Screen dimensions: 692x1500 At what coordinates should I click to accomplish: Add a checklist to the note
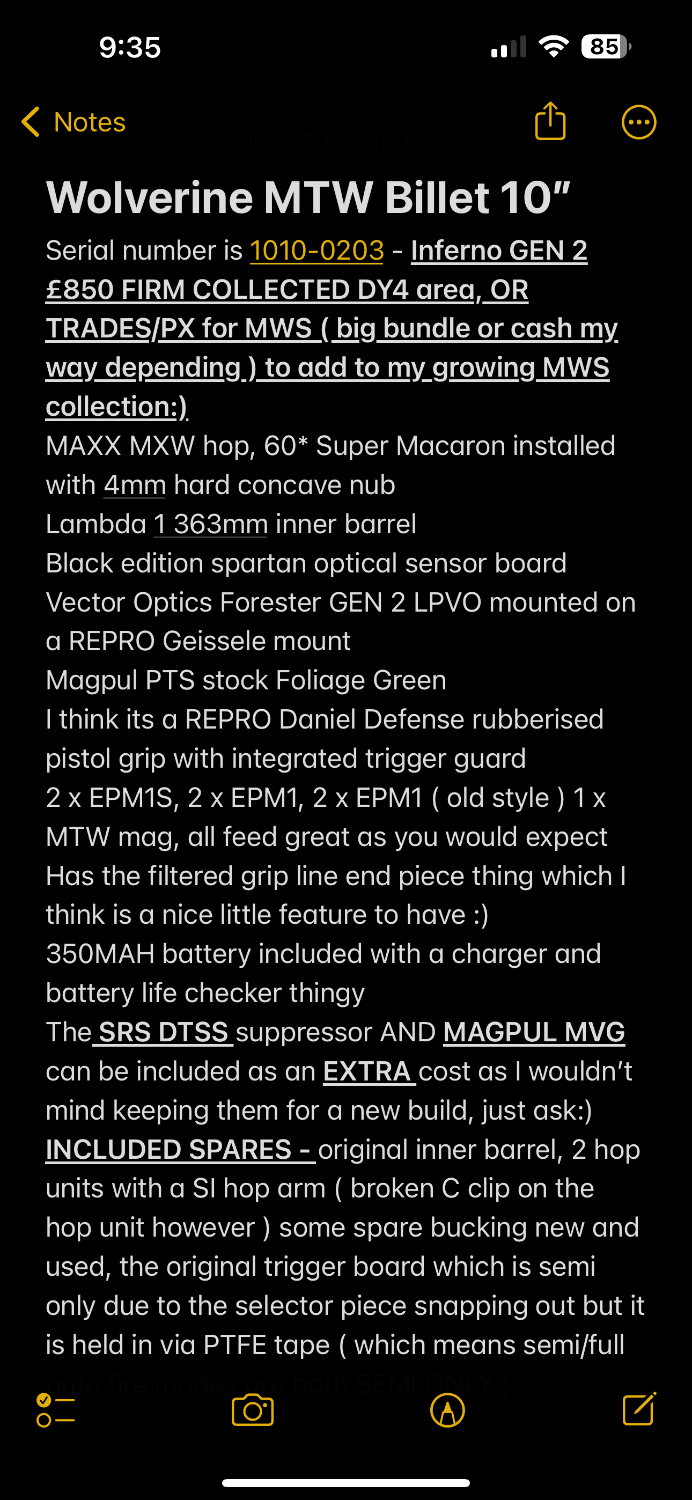(56, 1409)
